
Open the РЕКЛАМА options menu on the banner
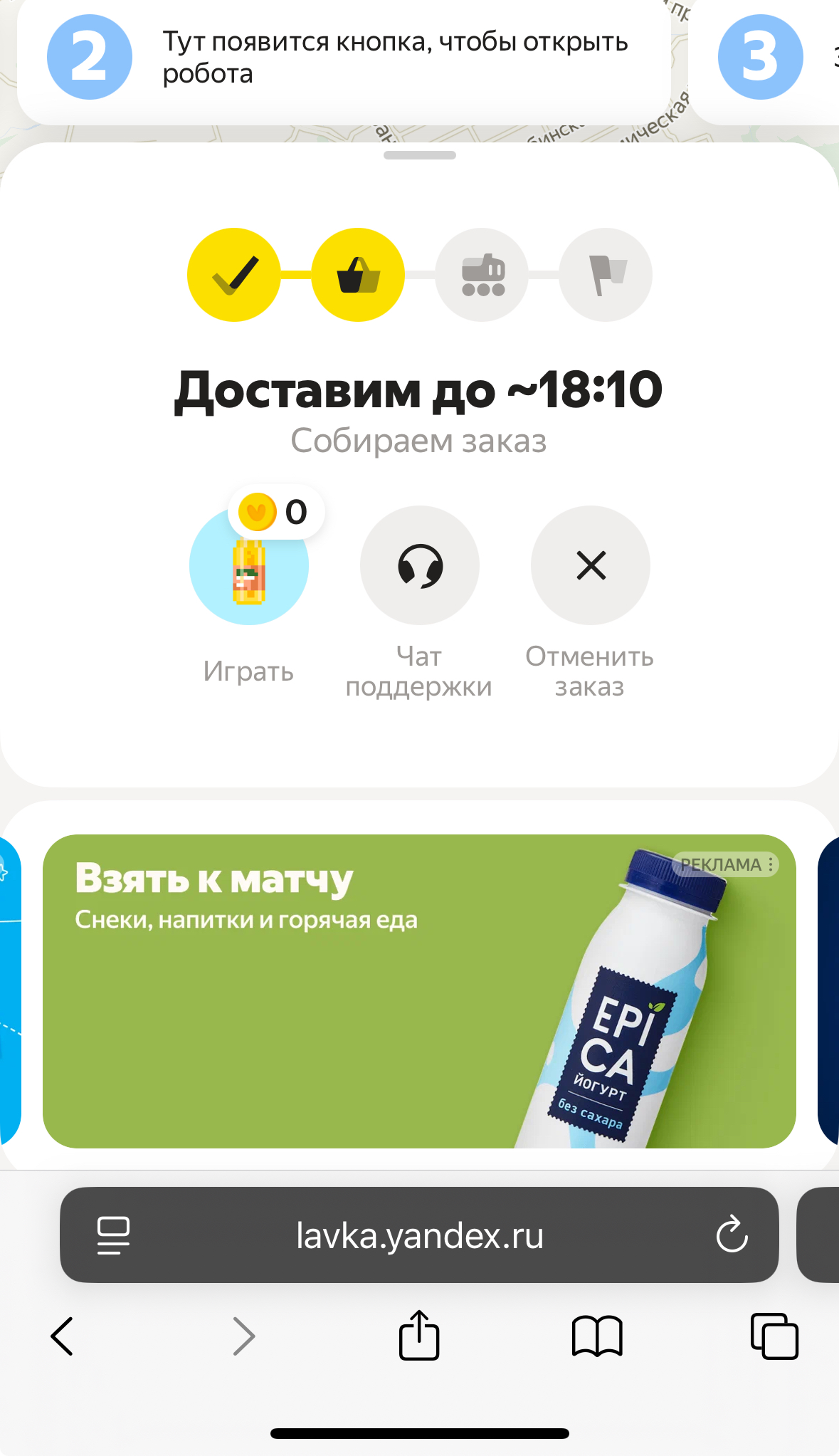click(x=725, y=864)
